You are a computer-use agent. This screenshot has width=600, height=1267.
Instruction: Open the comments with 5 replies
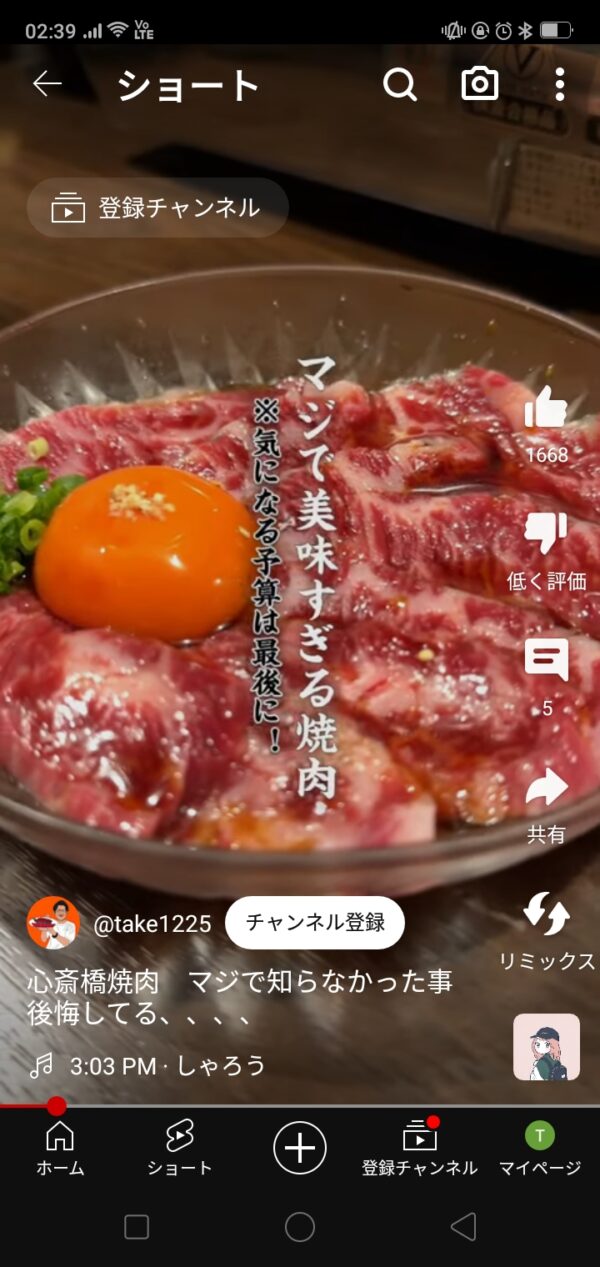(x=546, y=661)
